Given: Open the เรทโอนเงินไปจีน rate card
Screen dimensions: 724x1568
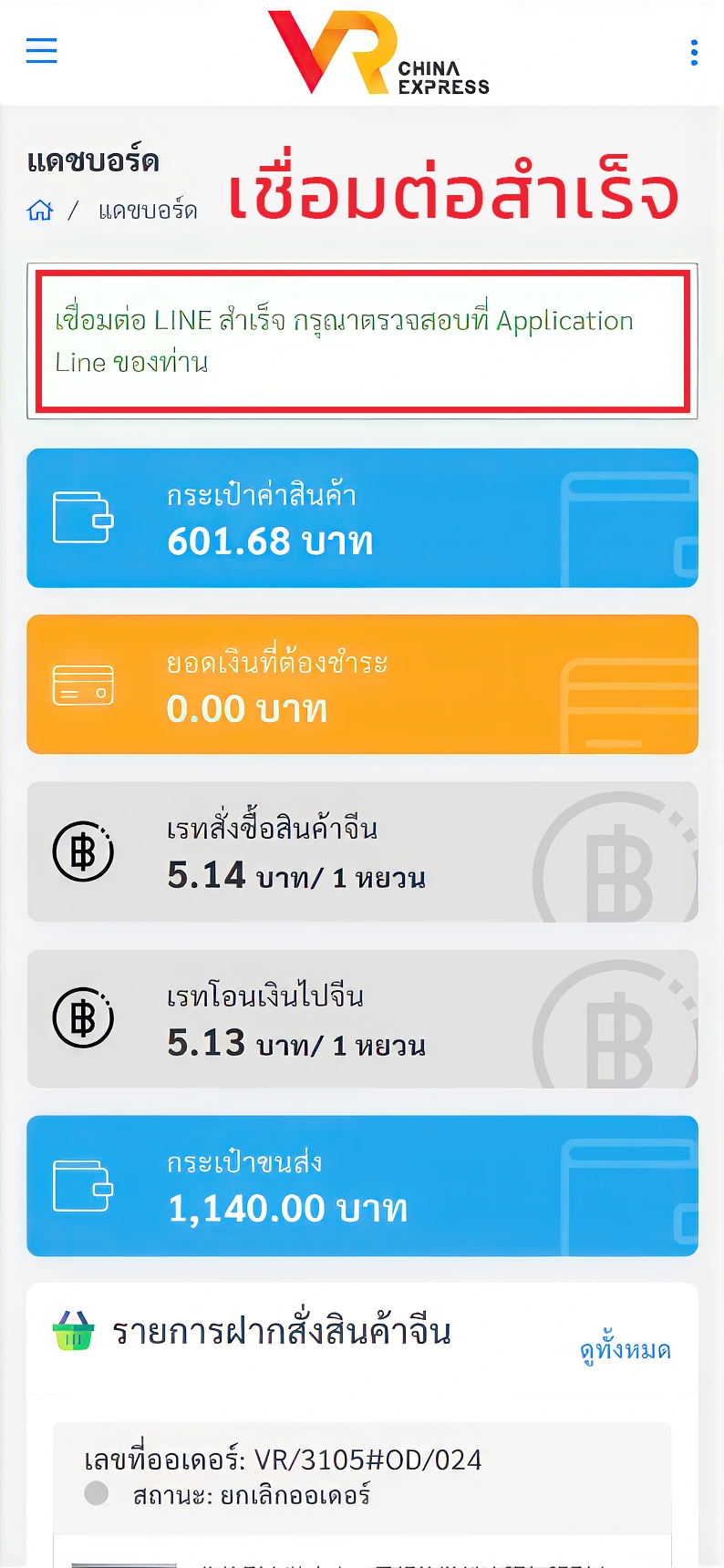Looking at the screenshot, I should (362, 1019).
